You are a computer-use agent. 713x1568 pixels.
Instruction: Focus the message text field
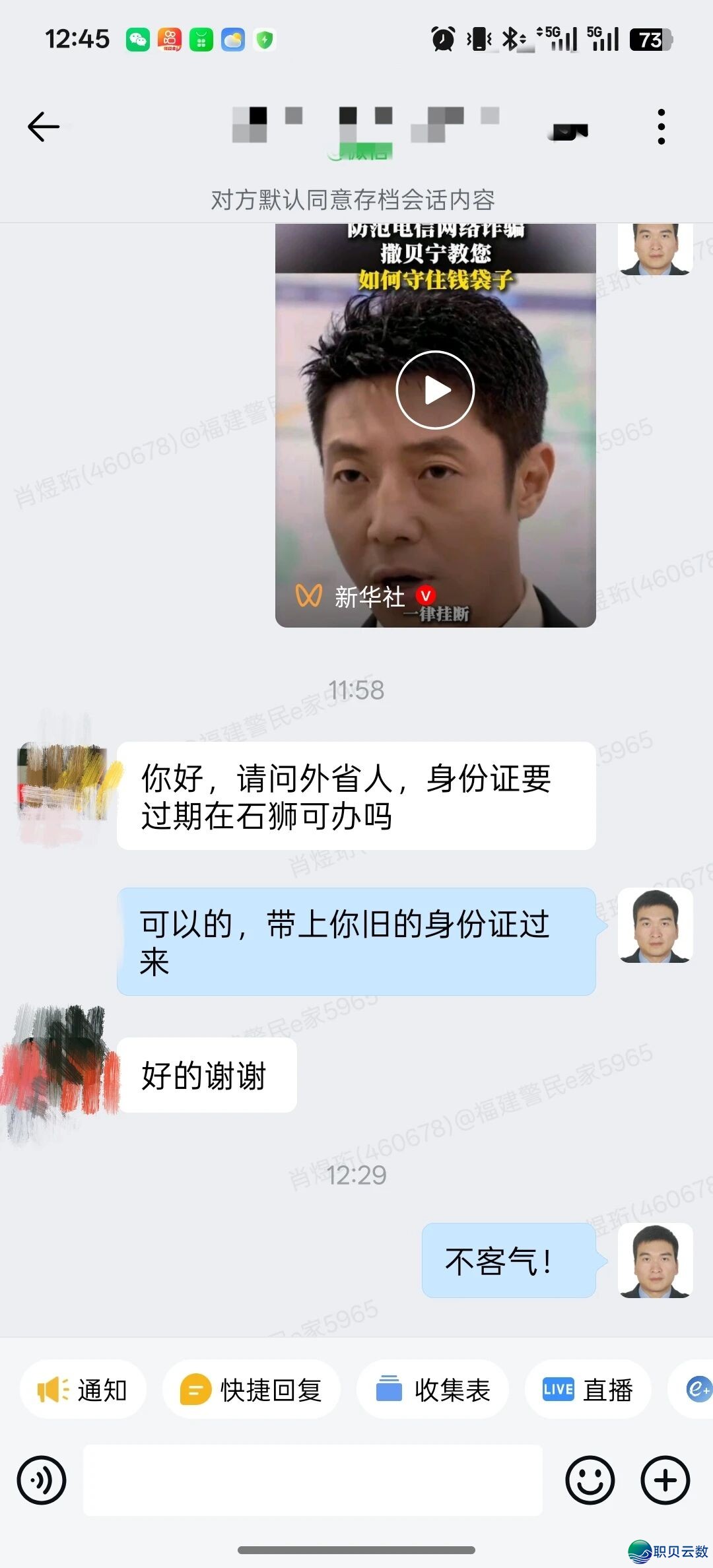coord(312,1480)
